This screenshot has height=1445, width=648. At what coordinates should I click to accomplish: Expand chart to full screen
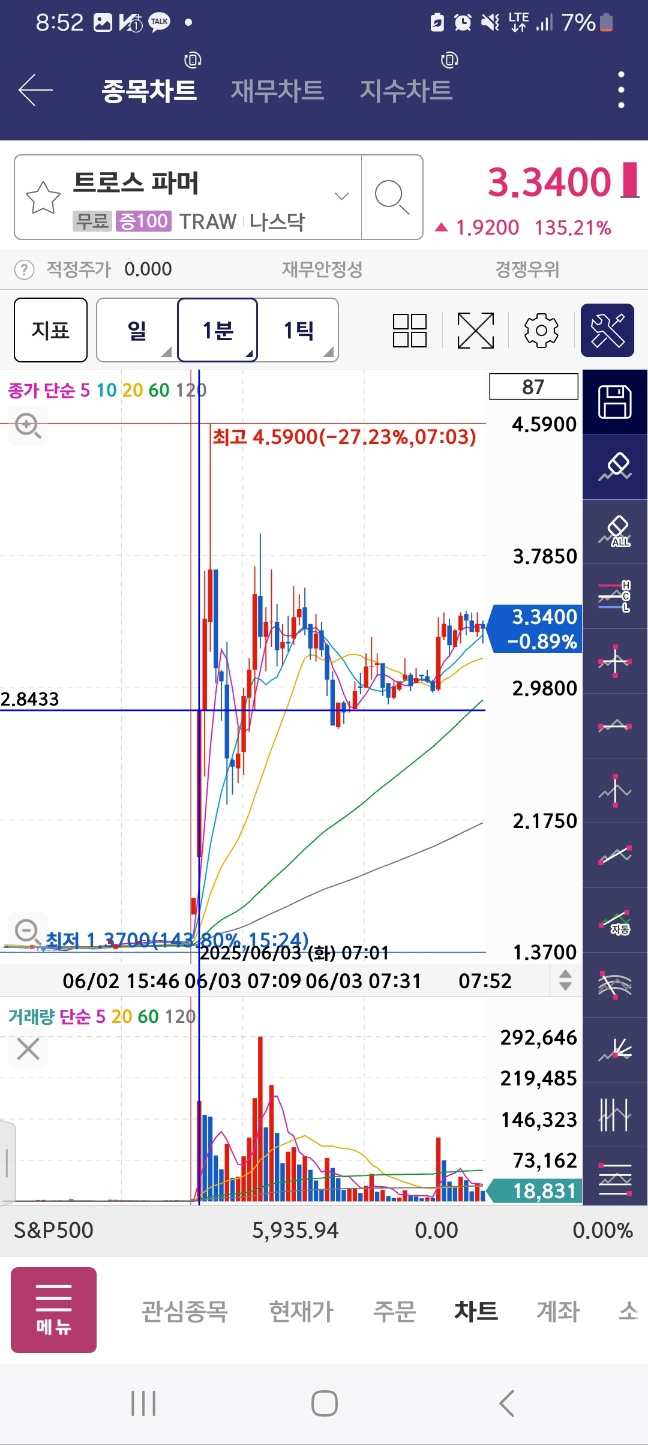[475, 330]
